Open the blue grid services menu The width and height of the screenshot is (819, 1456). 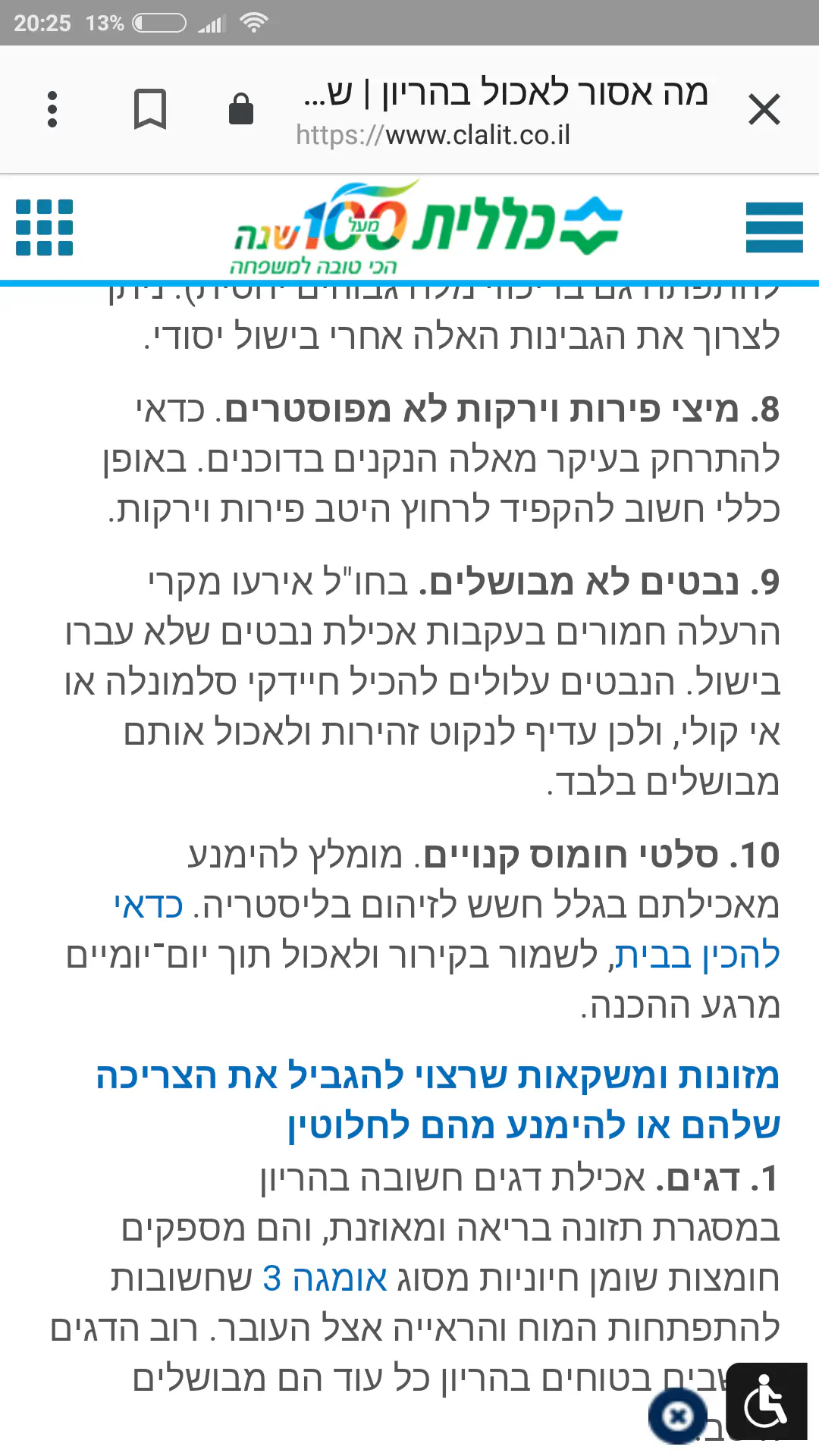(x=44, y=227)
